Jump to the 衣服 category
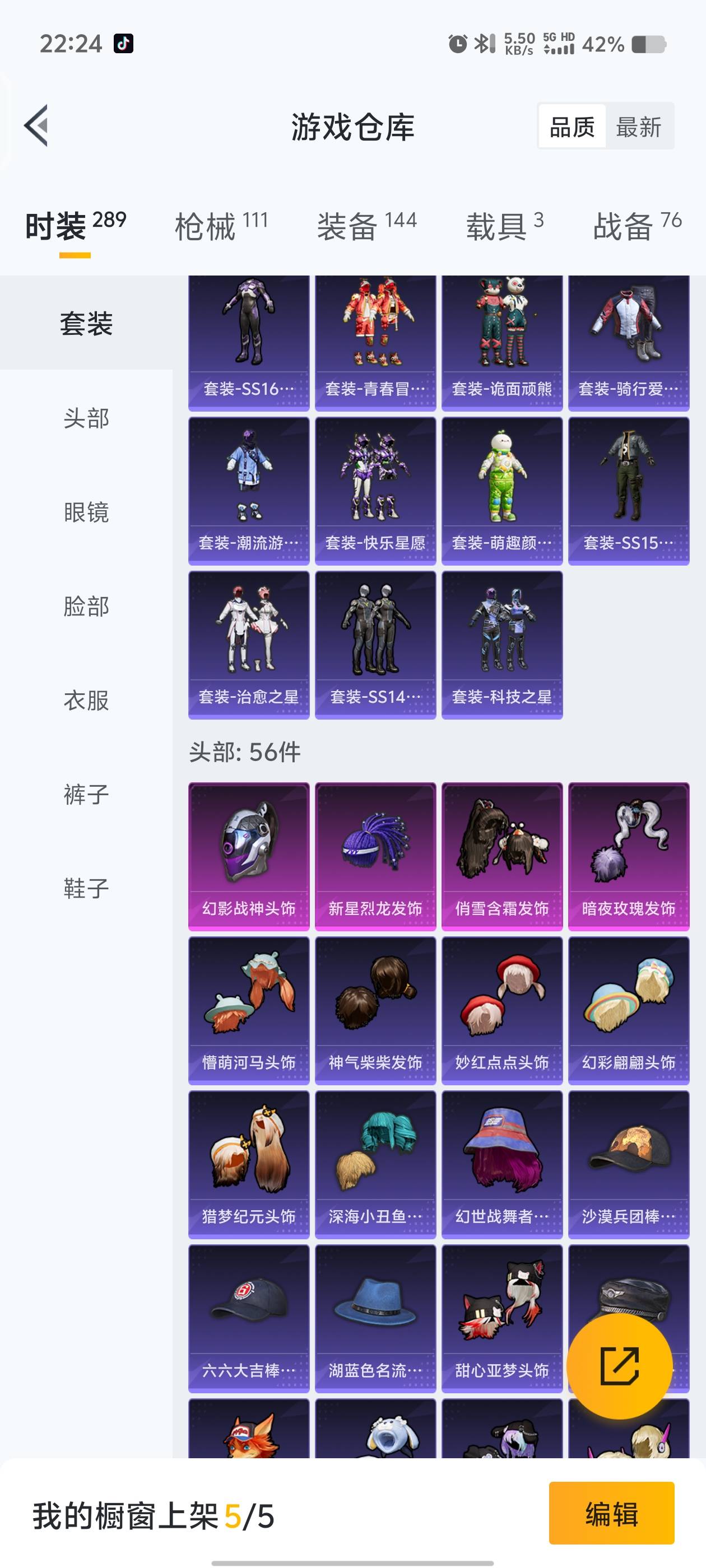Viewport: 706px width, 1568px height. 86,700
